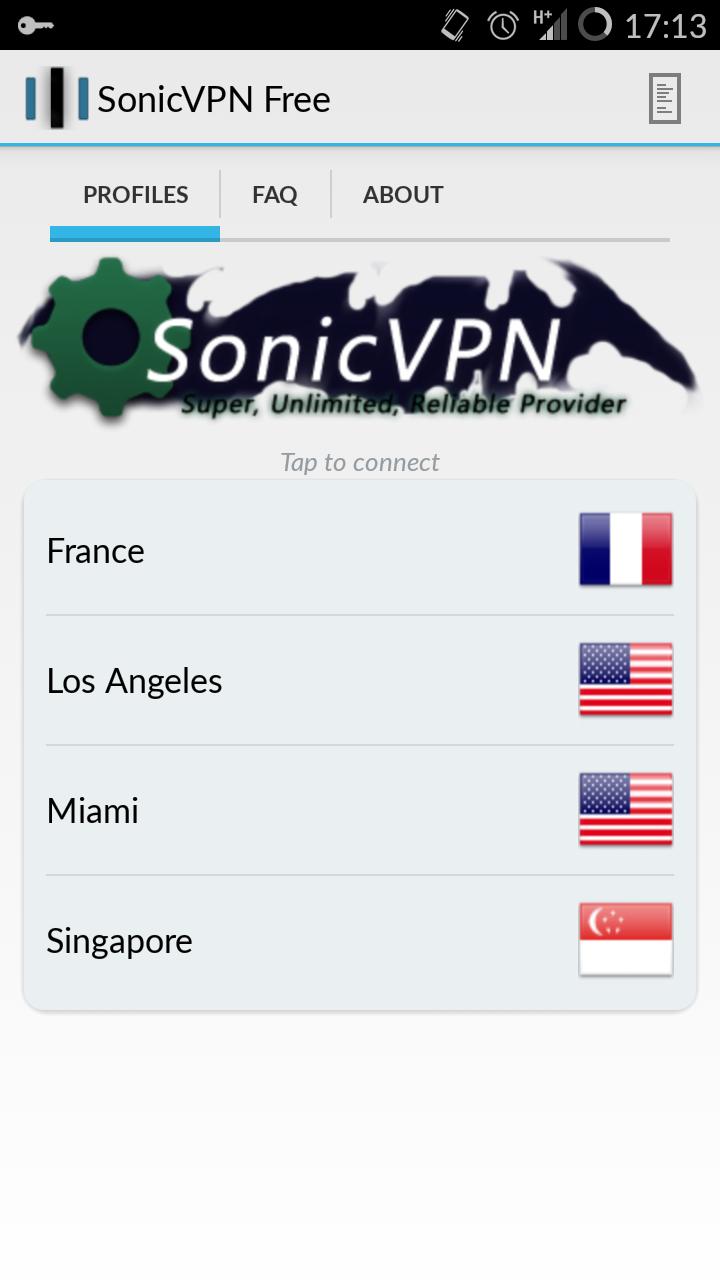Connect to the France profile
The width and height of the screenshot is (720, 1280).
360,550
